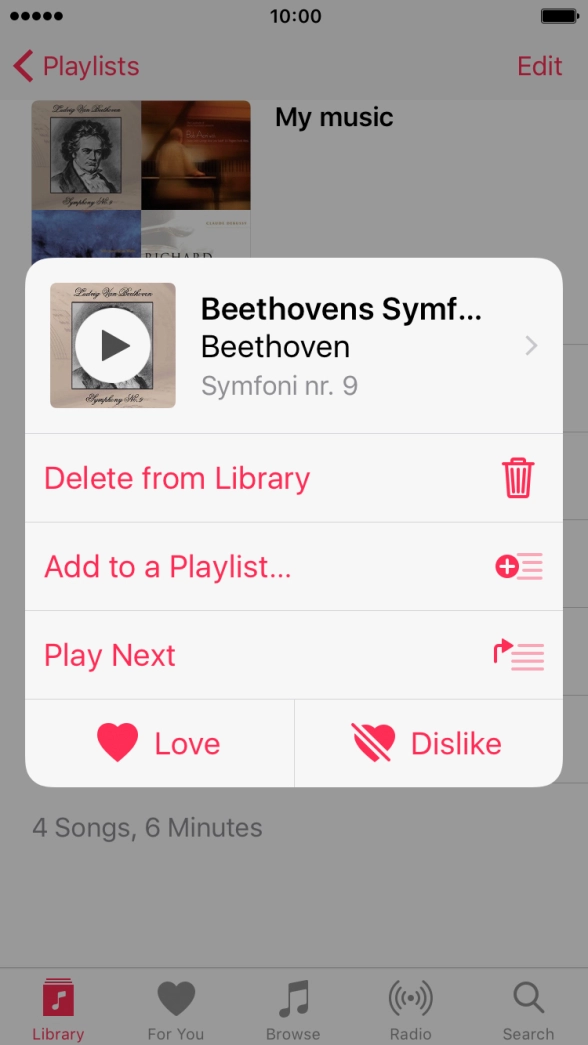This screenshot has width=588, height=1045.
Task: Love this song
Action: click(x=159, y=744)
